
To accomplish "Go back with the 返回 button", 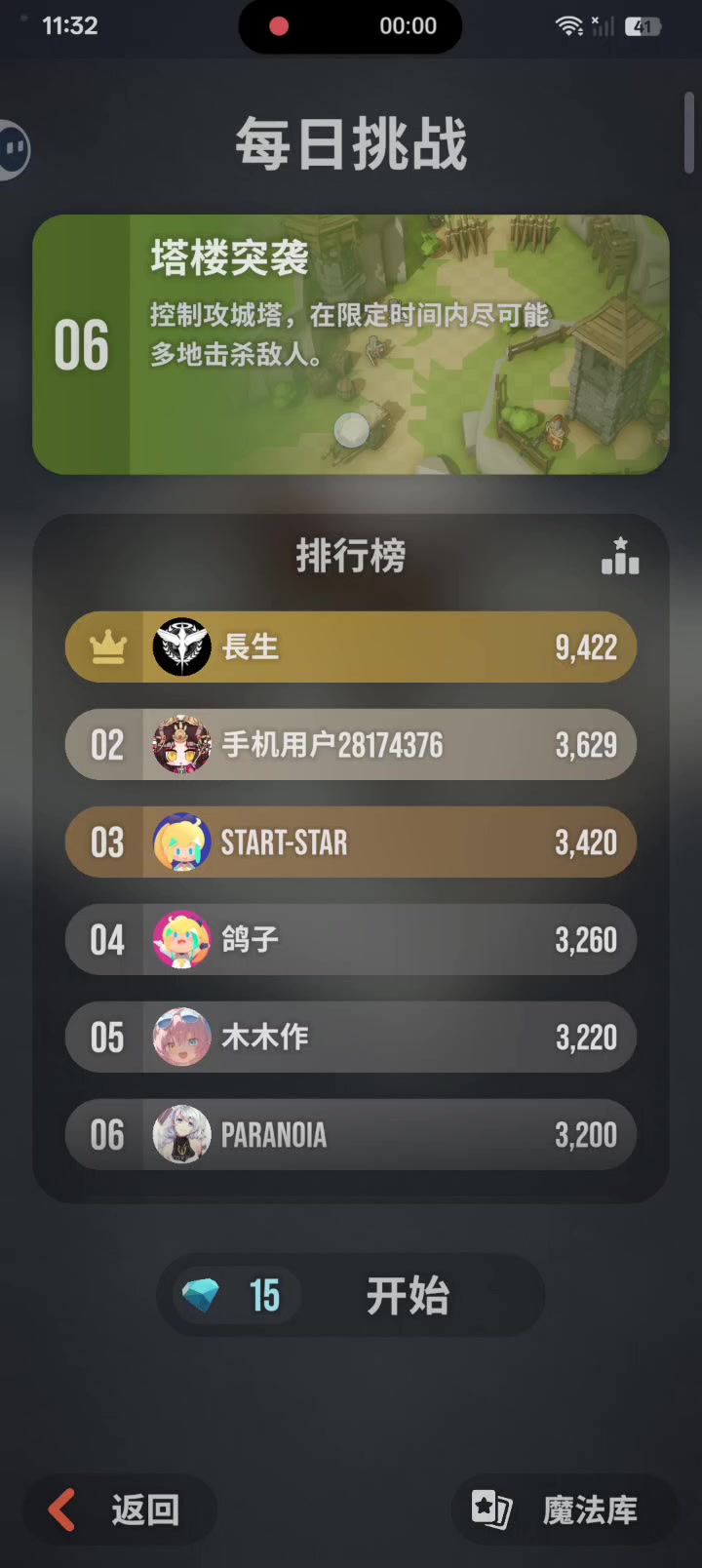I will click(x=119, y=1509).
